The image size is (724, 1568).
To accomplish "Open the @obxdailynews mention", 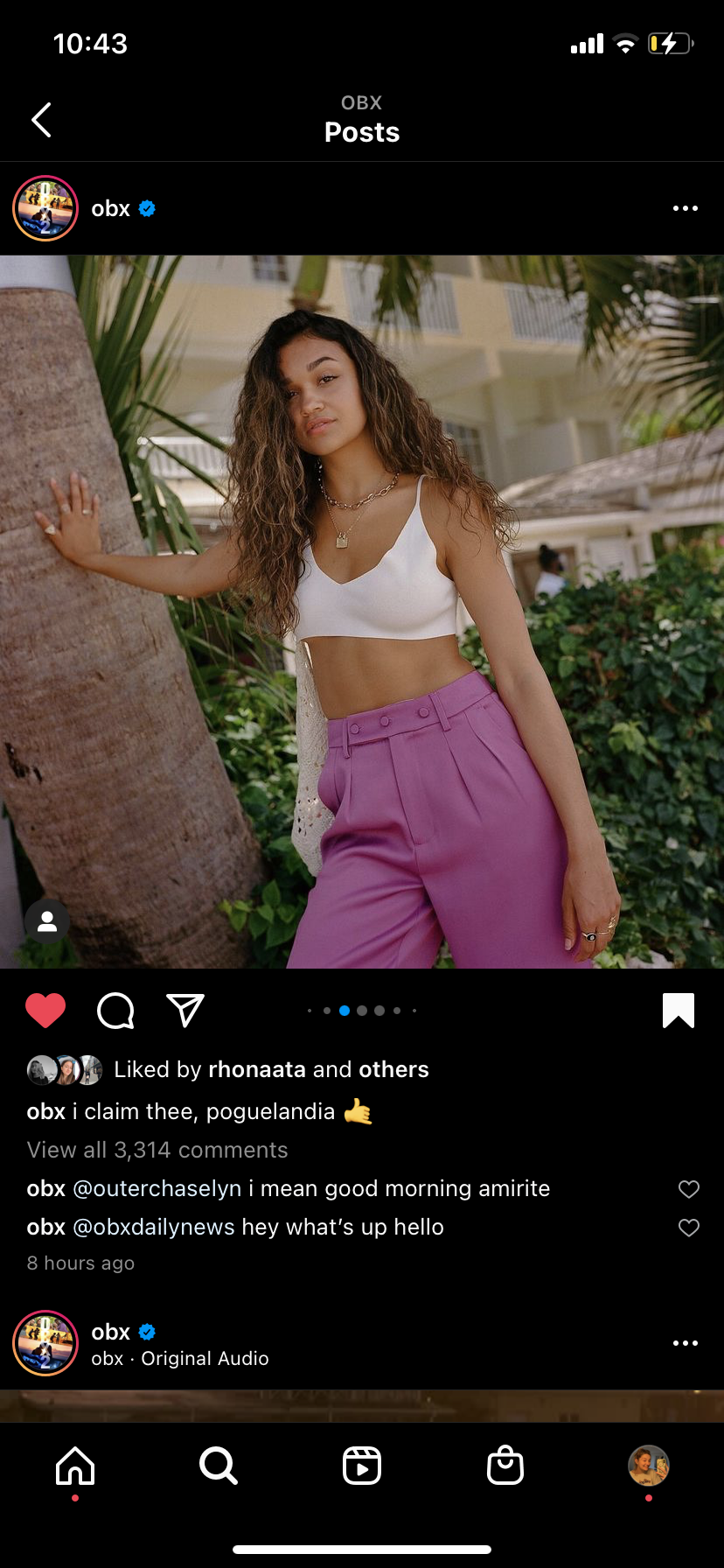I will pos(154,1227).
